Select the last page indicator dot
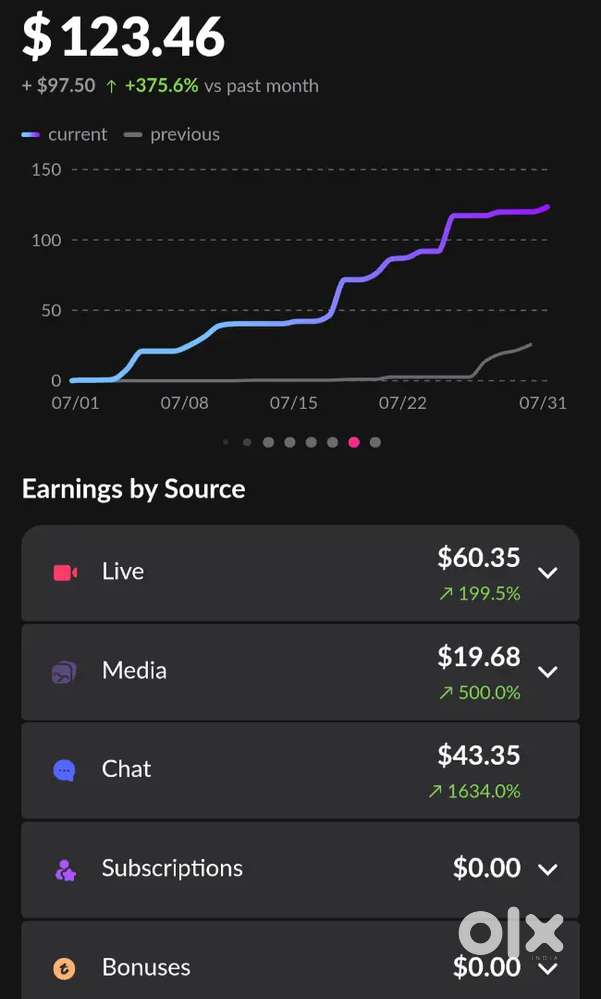Image resolution: width=601 pixels, height=999 pixels. [375, 442]
